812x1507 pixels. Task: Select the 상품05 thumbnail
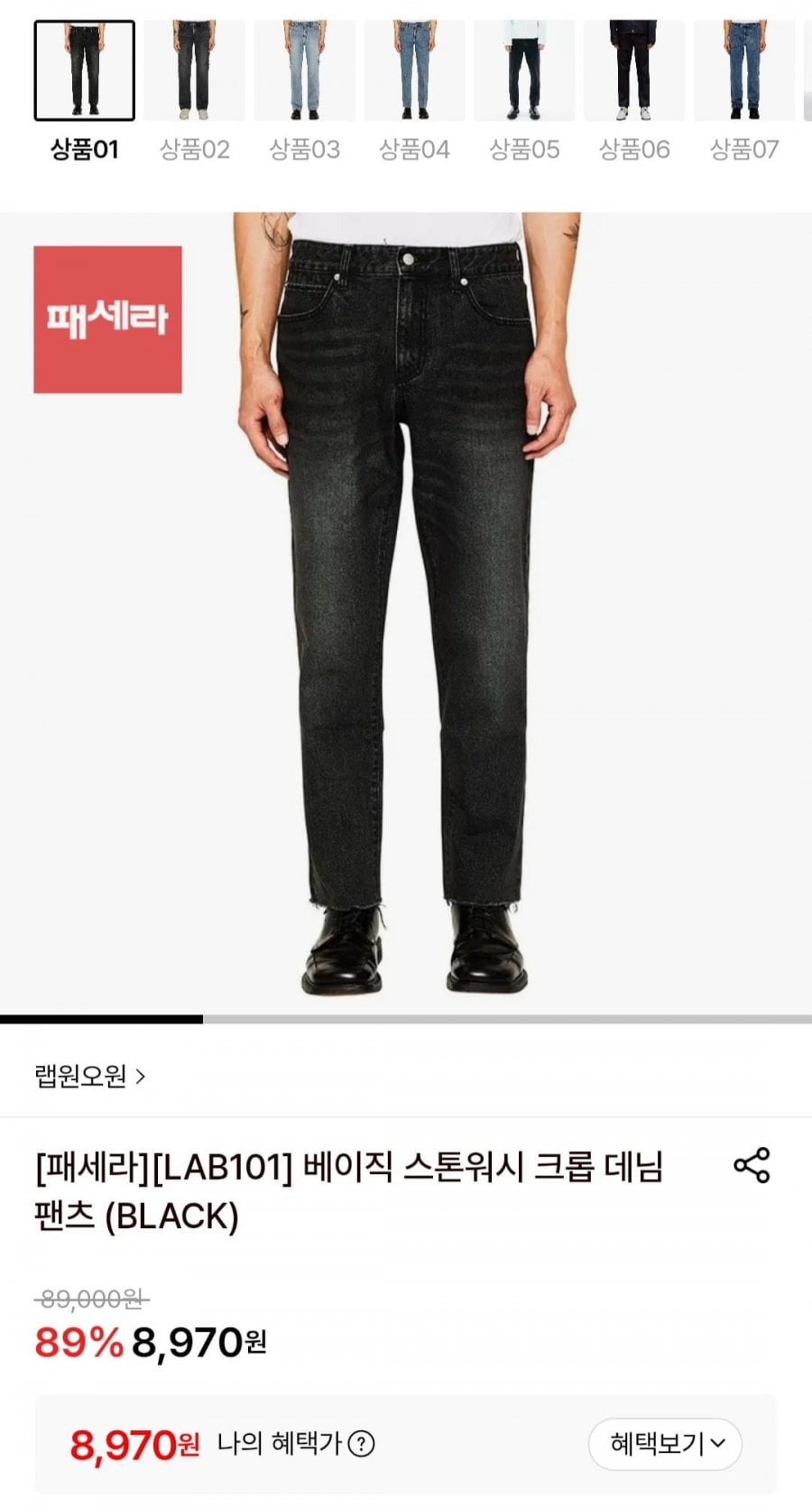[524, 70]
